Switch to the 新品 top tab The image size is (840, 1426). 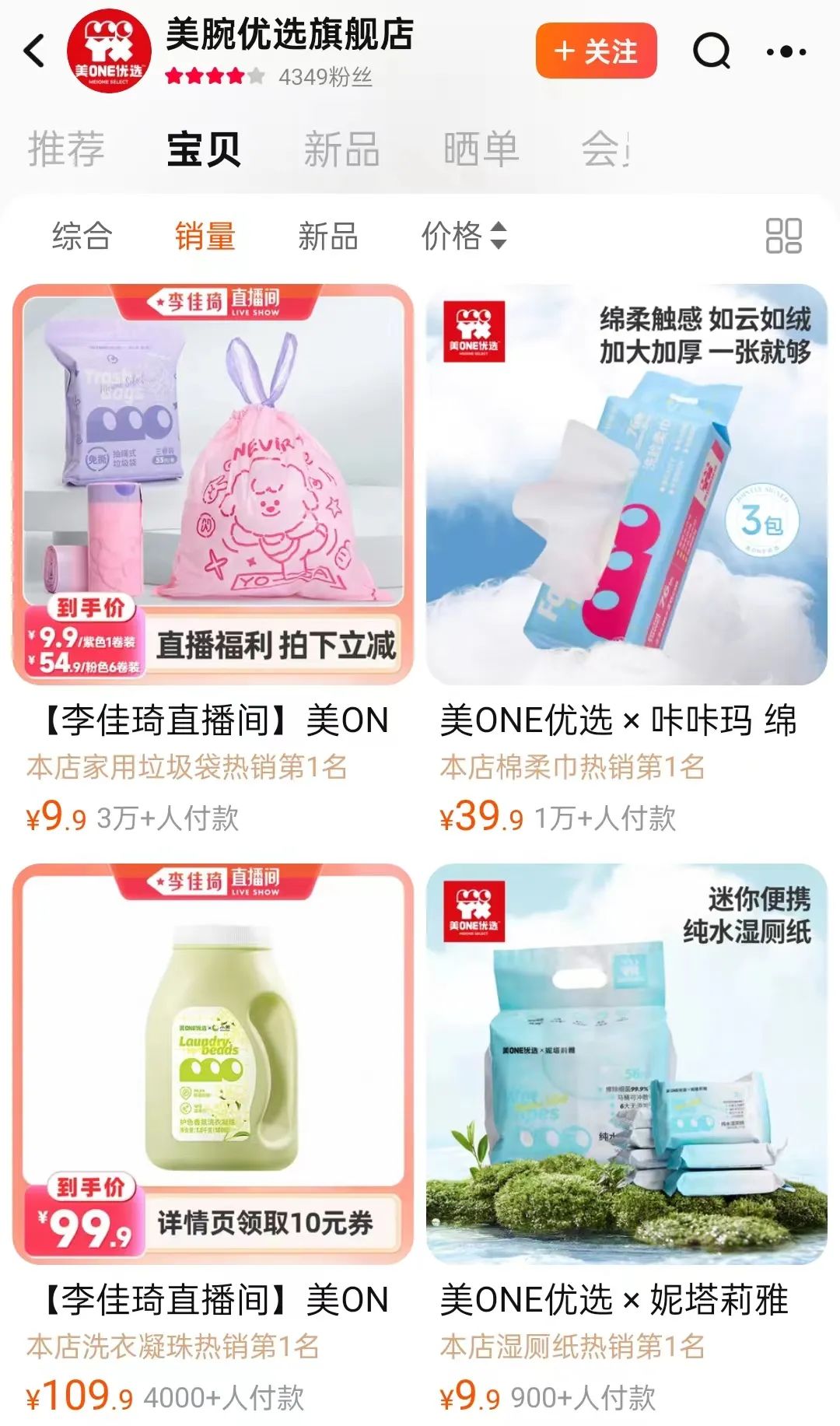[x=341, y=149]
